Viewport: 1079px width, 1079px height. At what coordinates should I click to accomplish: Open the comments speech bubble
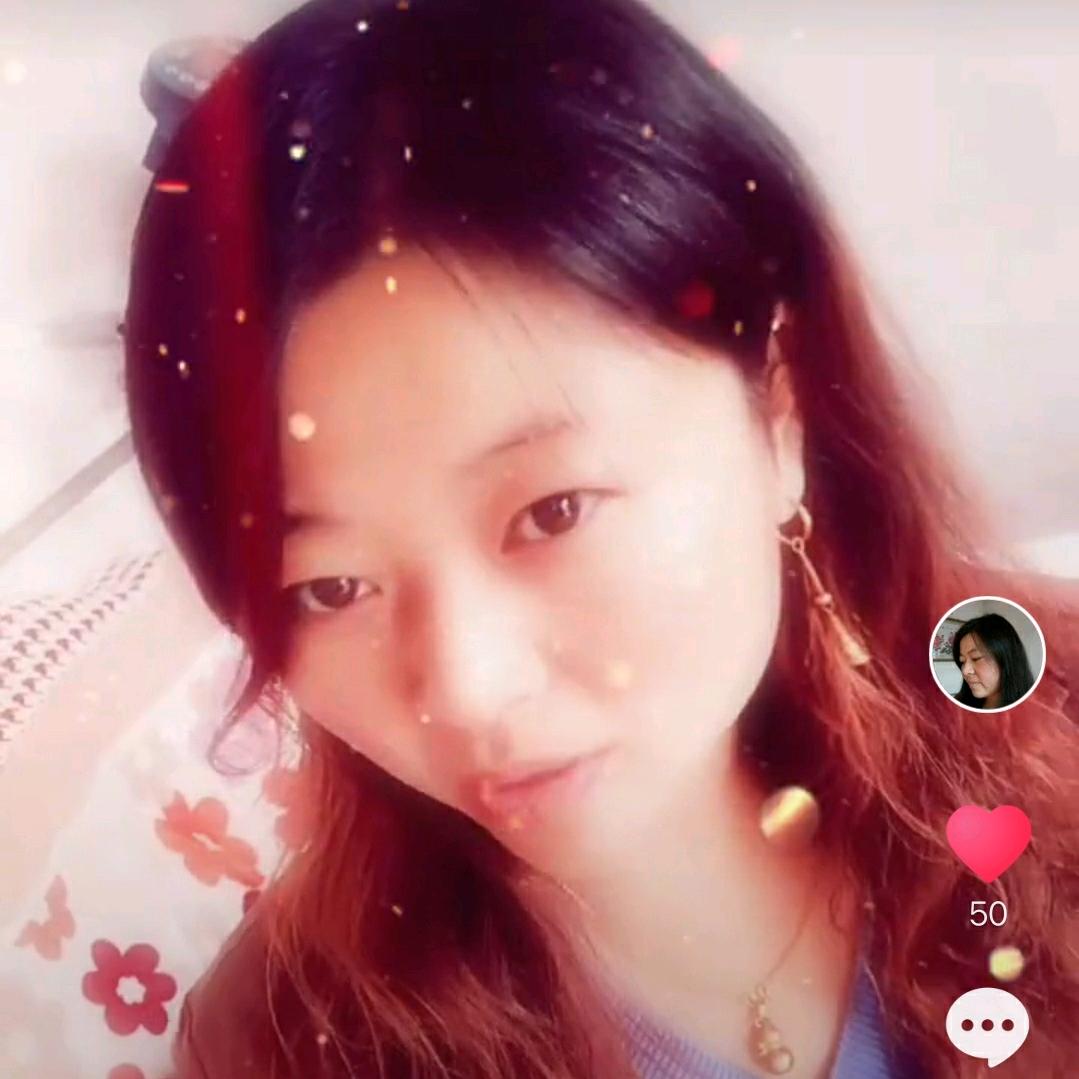(x=987, y=1025)
